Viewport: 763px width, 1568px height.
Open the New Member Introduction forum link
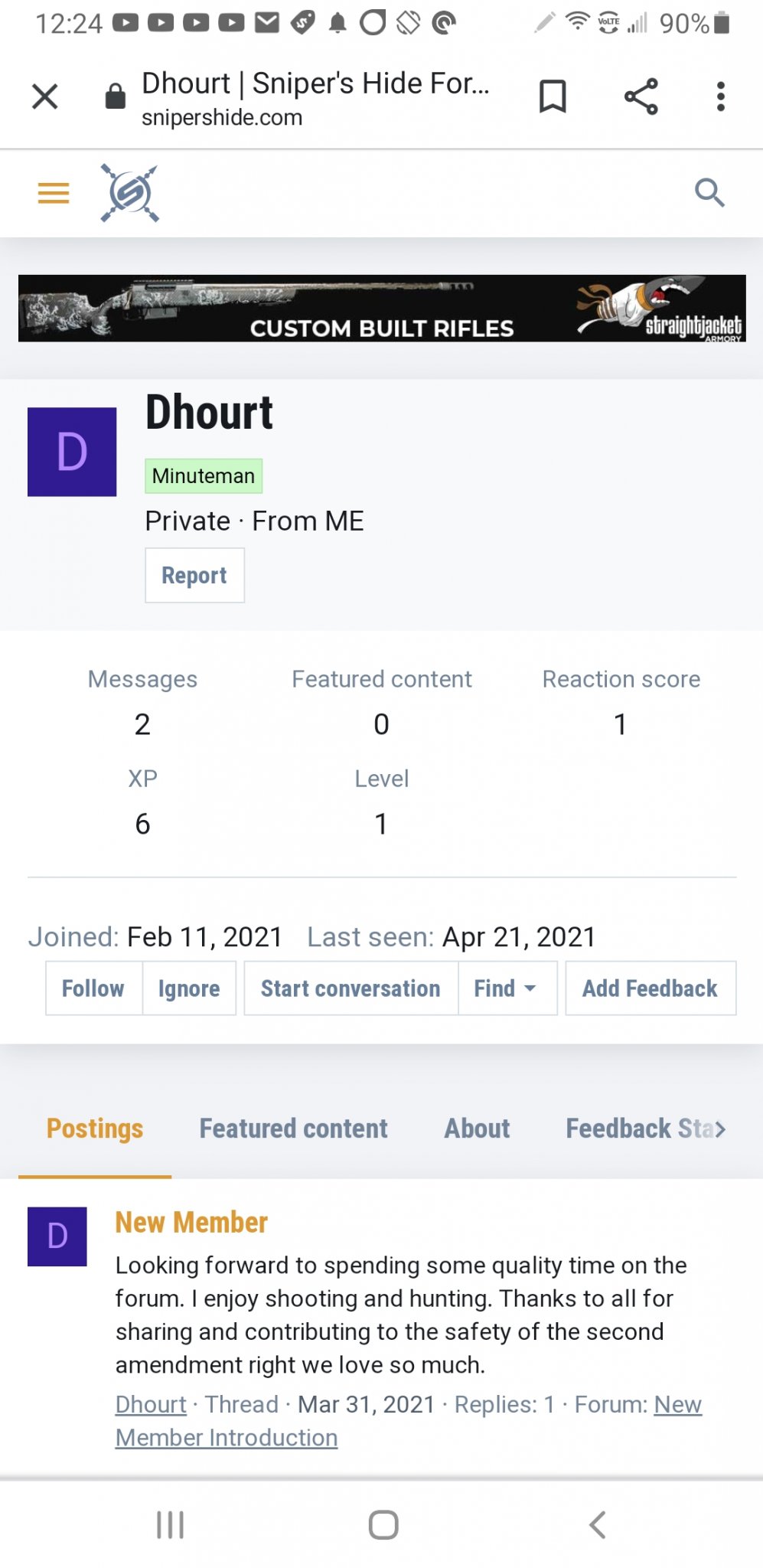(227, 1438)
